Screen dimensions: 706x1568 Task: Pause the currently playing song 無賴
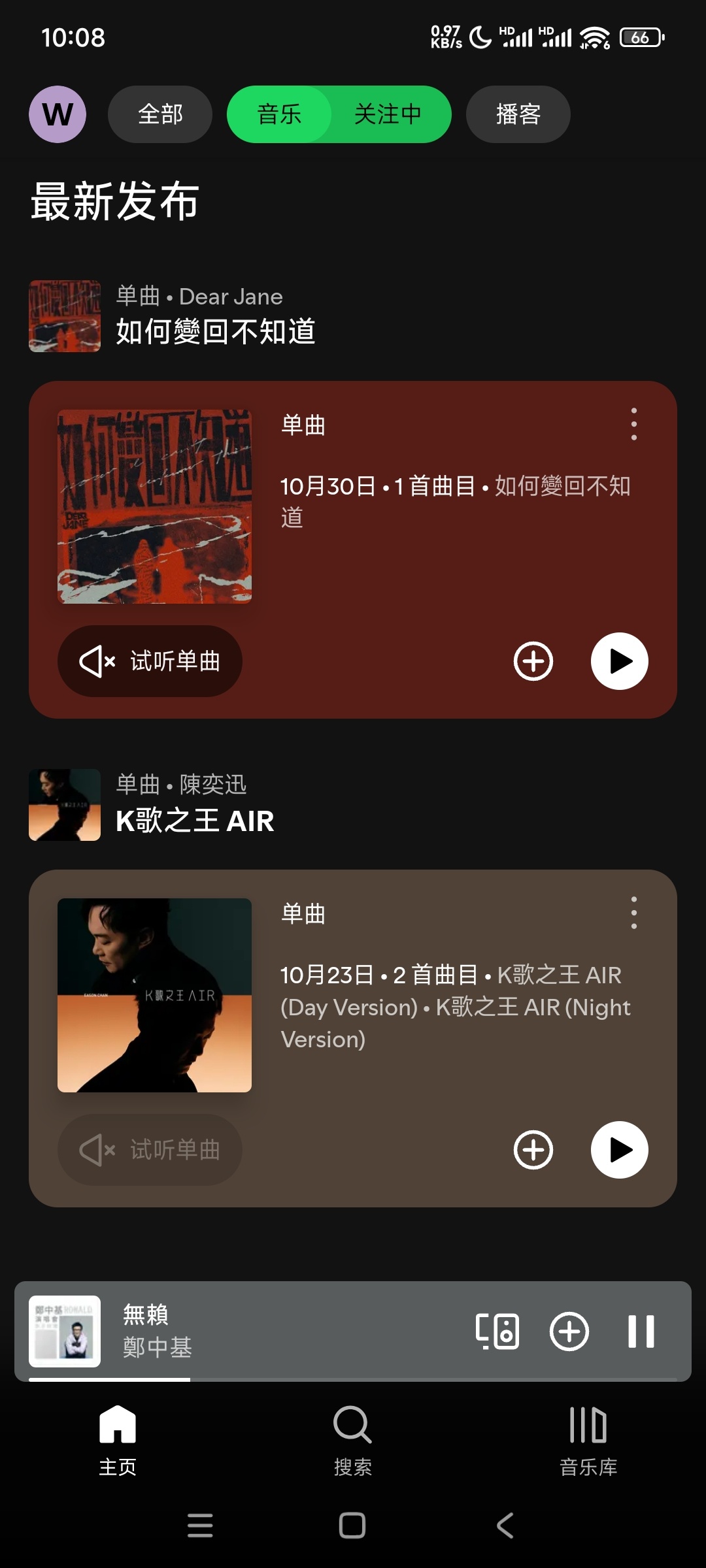coord(641,1331)
